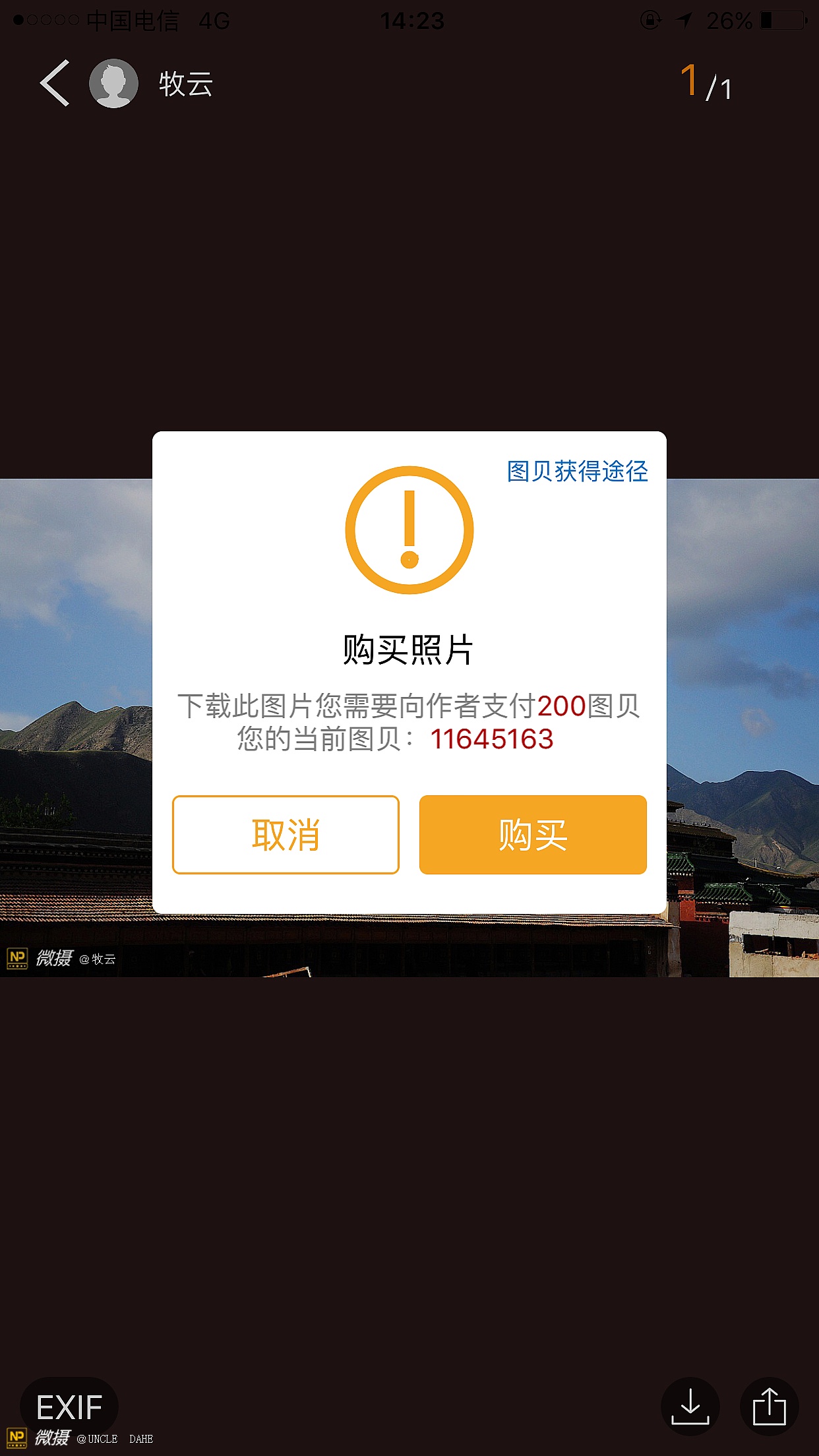Cancel the purchase with 取消
This screenshot has height=1456, width=819.
point(286,835)
